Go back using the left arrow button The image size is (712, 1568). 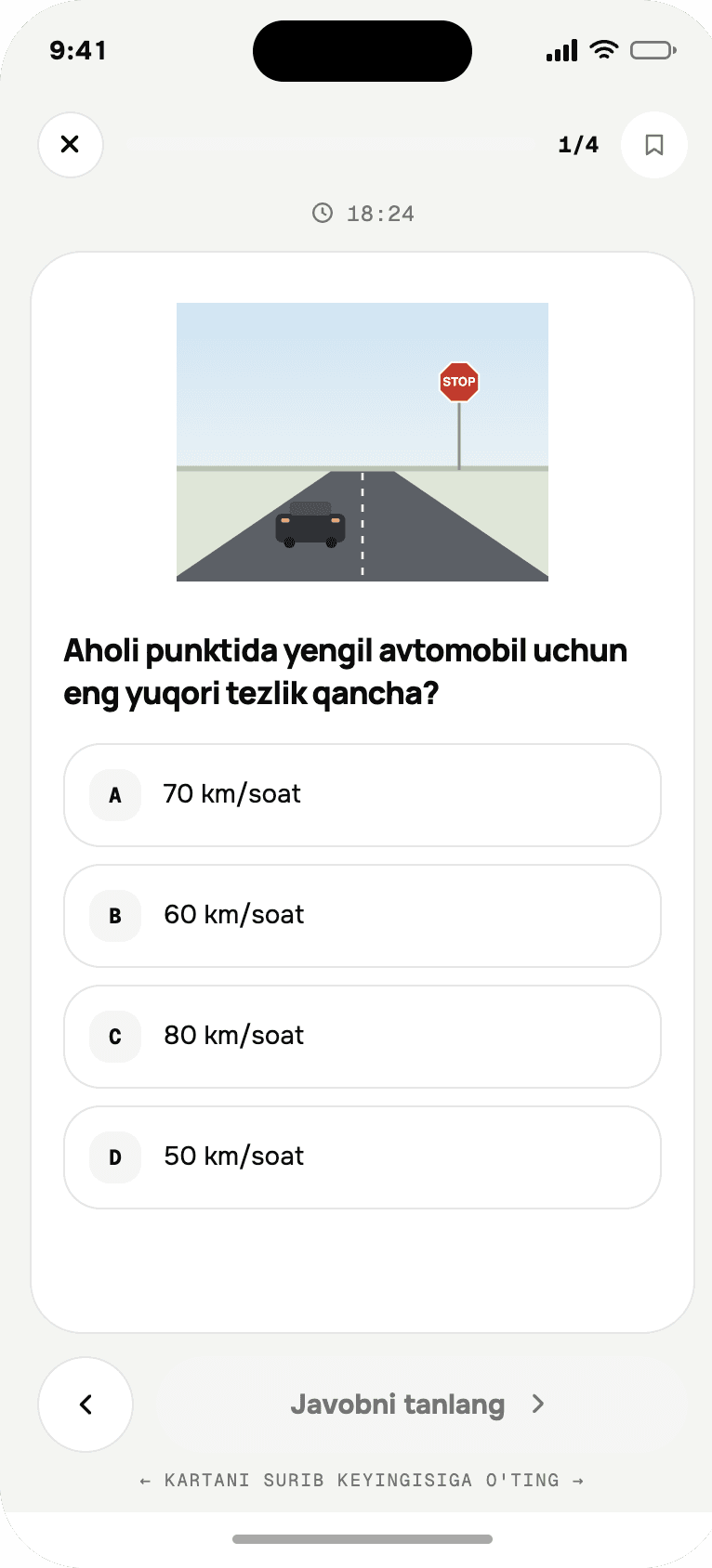click(x=86, y=1405)
